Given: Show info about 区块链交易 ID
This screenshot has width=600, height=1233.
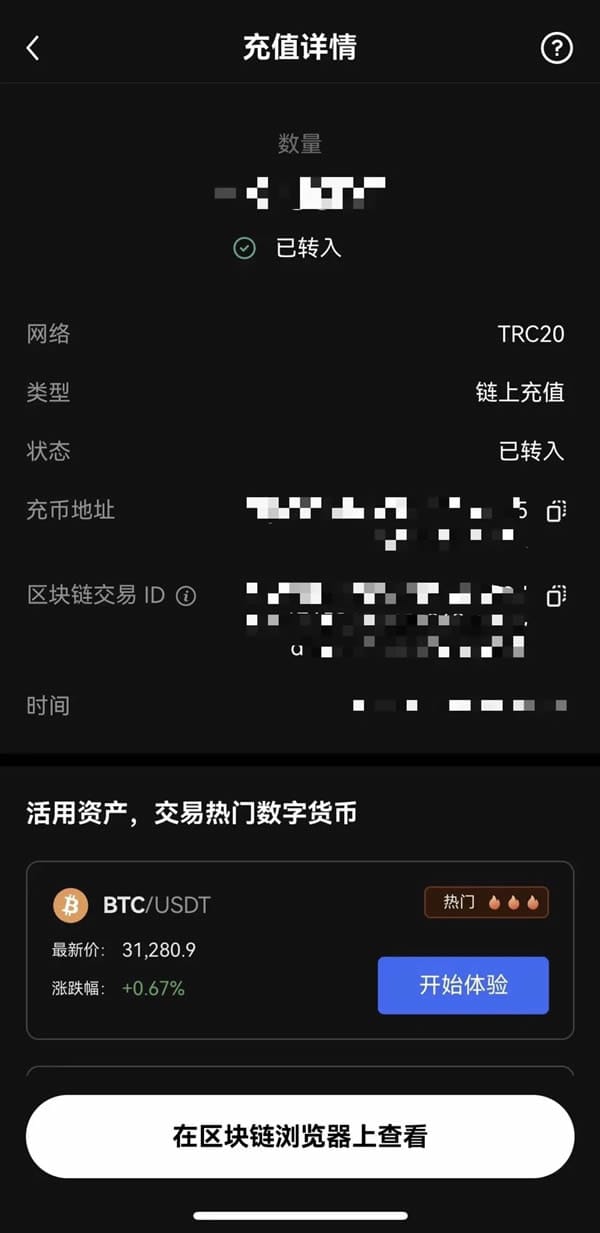Looking at the screenshot, I should [x=186, y=596].
